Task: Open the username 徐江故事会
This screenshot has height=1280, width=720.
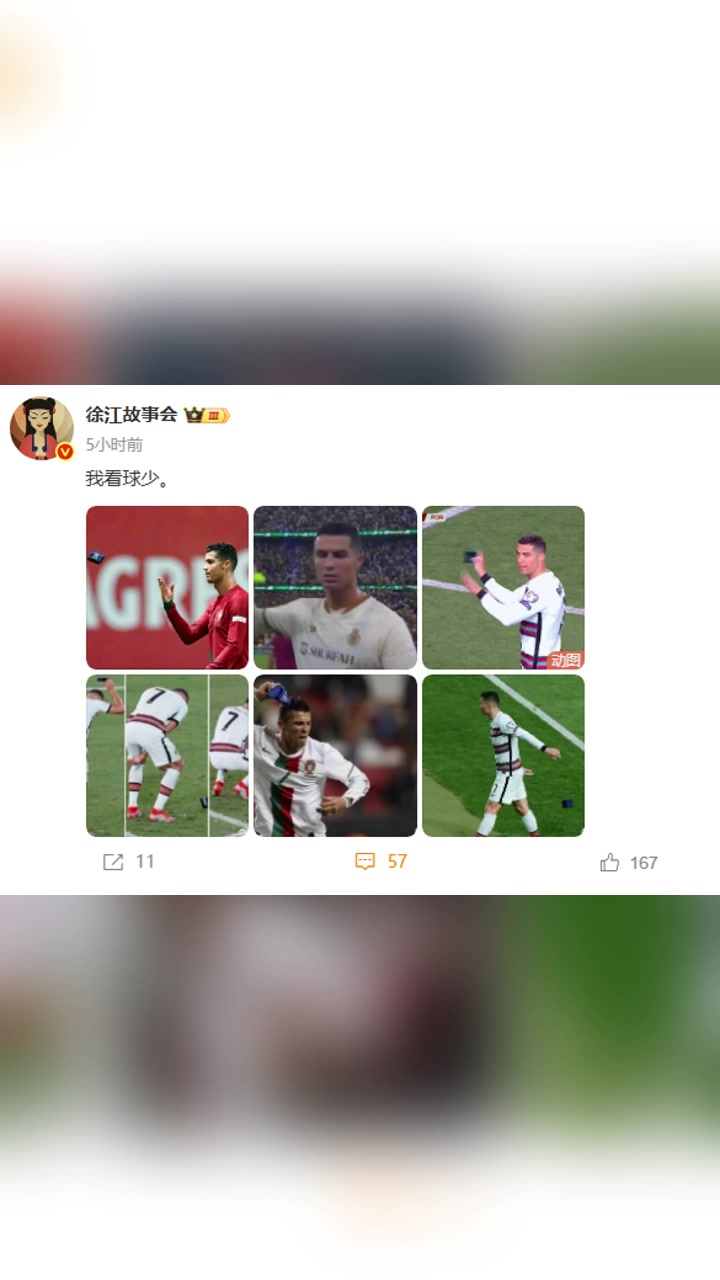Action: [x=131, y=415]
